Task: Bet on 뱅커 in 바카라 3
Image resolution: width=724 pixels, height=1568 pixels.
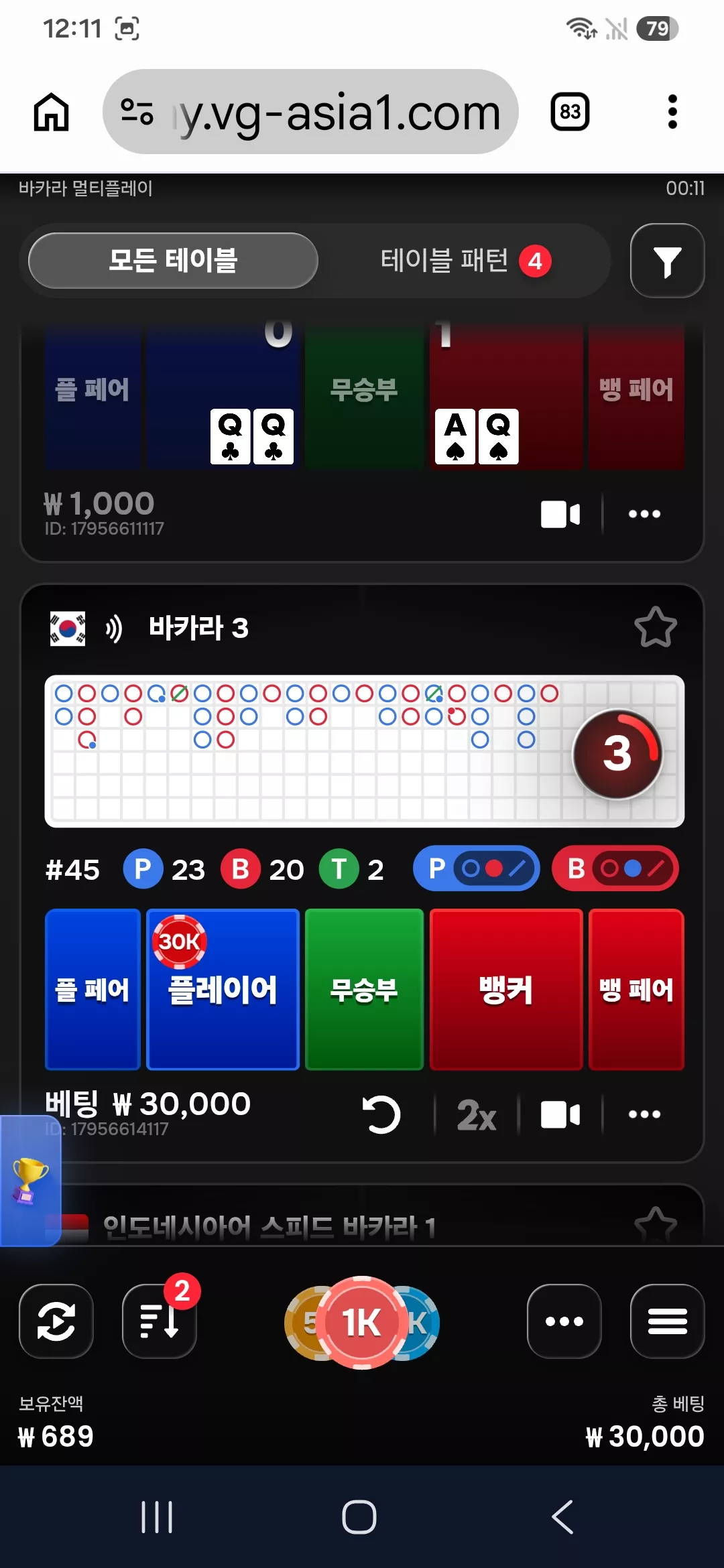Action: click(506, 989)
